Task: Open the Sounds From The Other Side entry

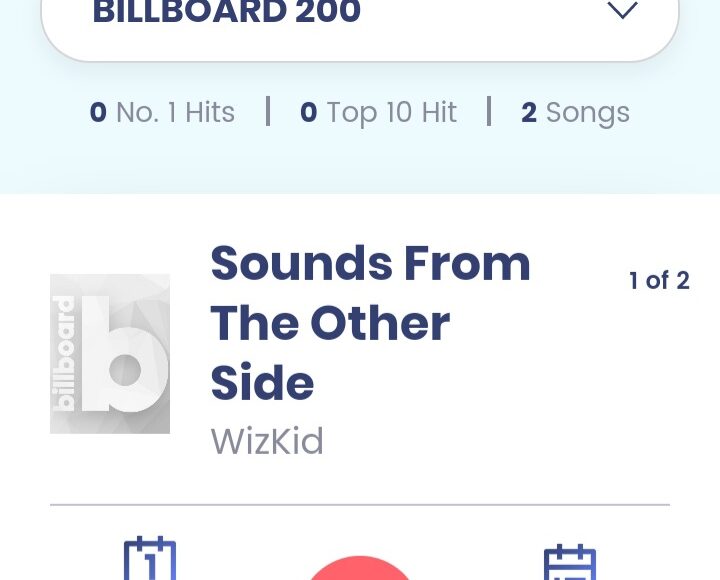Action: (370, 323)
